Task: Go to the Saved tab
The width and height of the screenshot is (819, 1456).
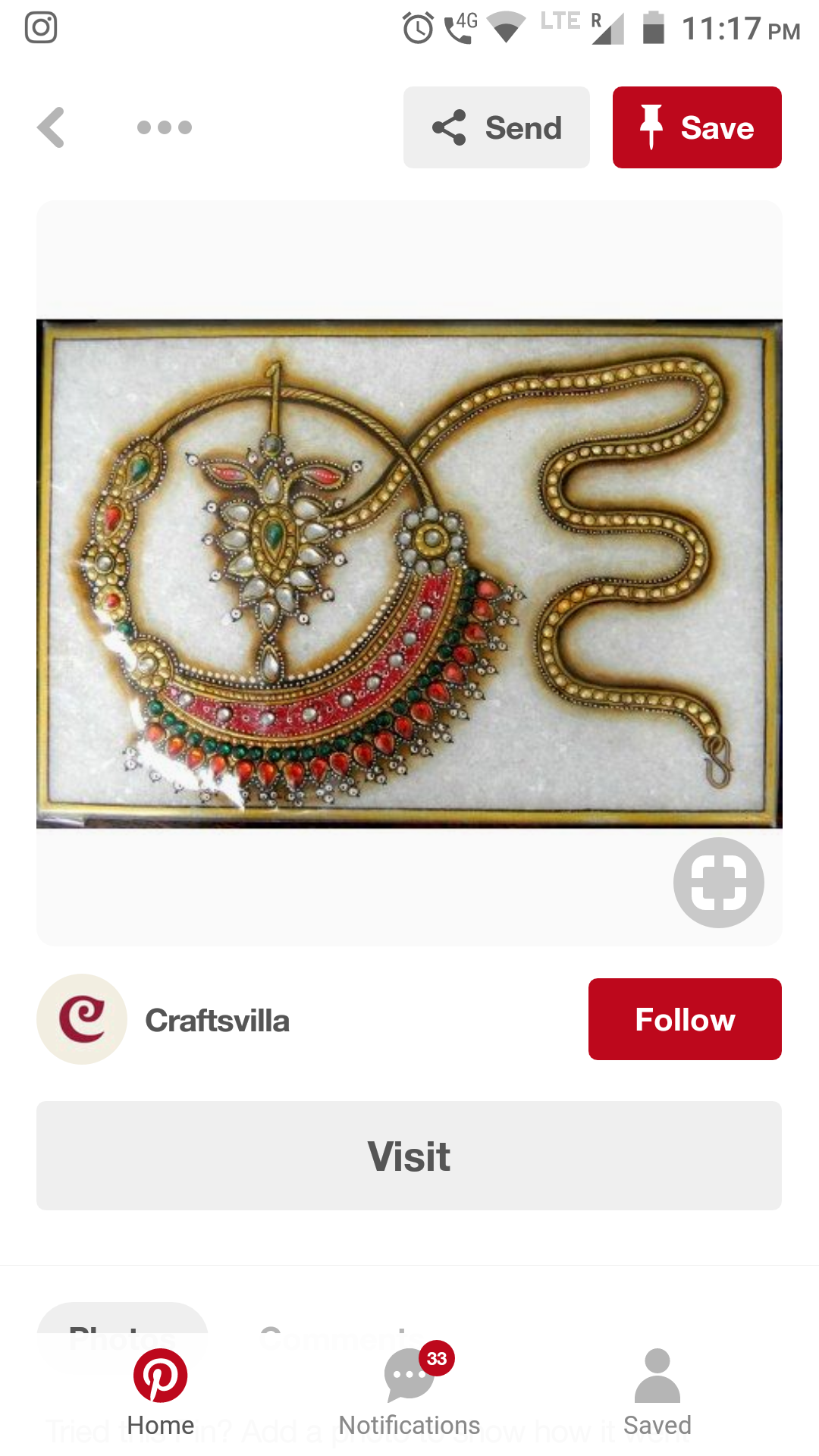Action: click(657, 1394)
